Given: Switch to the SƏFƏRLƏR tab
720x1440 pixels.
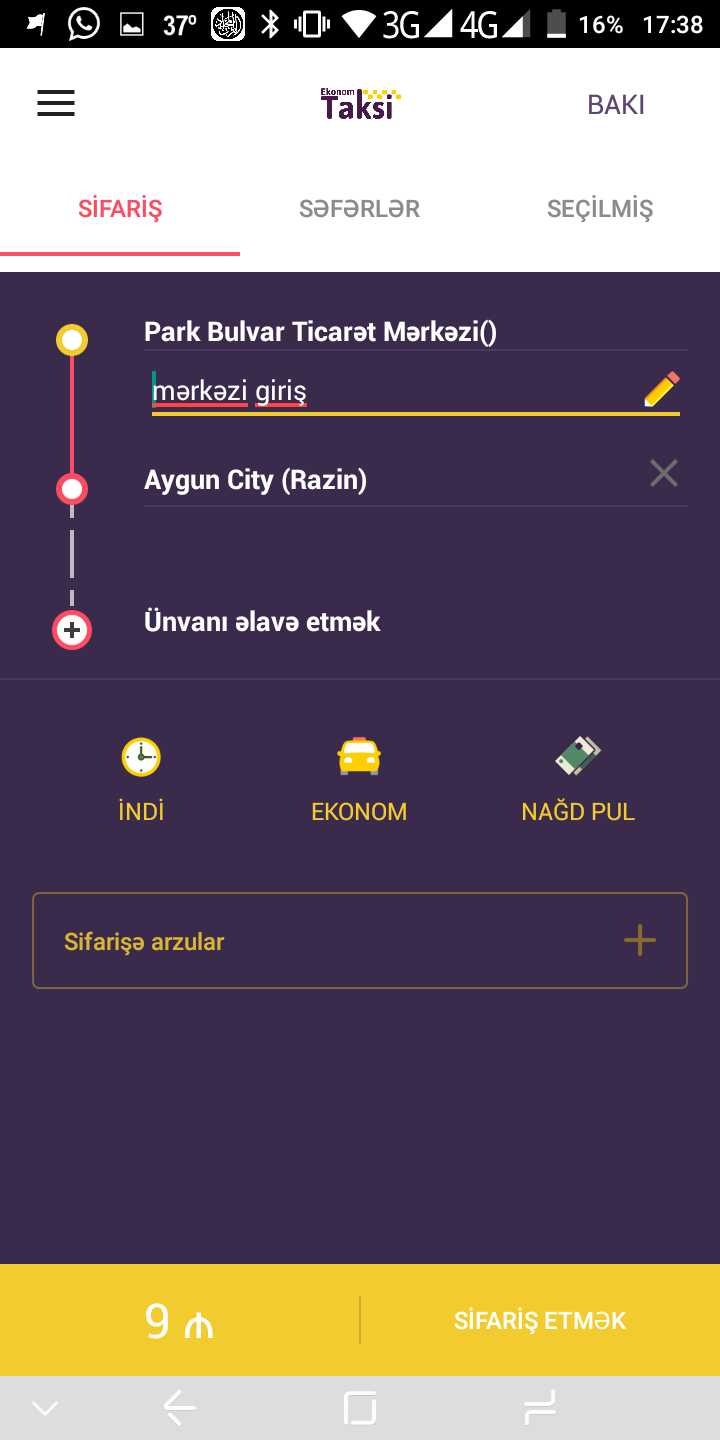Looking at the screenshot, I should (x=359, y=209).
